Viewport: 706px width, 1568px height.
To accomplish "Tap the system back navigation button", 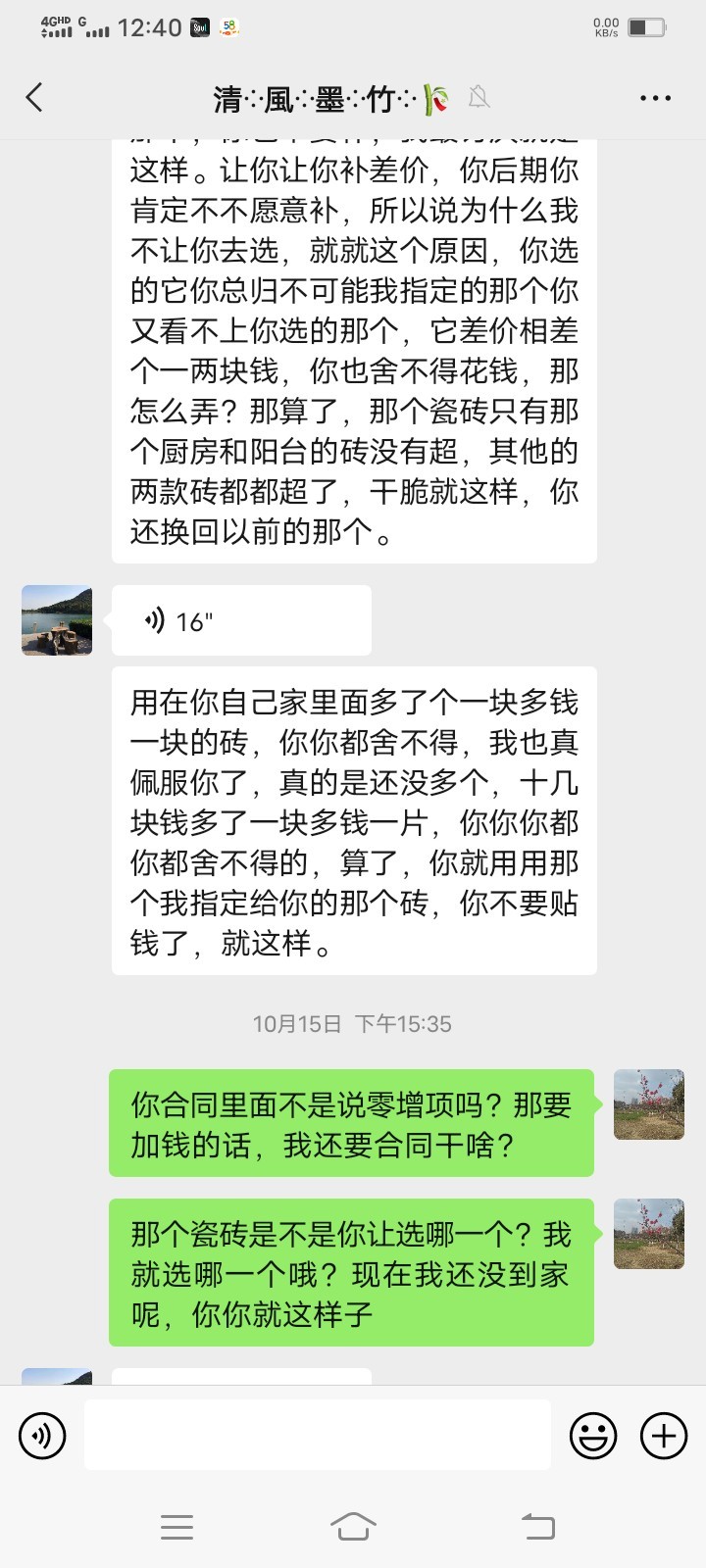I will click(x=537, y=1526).
